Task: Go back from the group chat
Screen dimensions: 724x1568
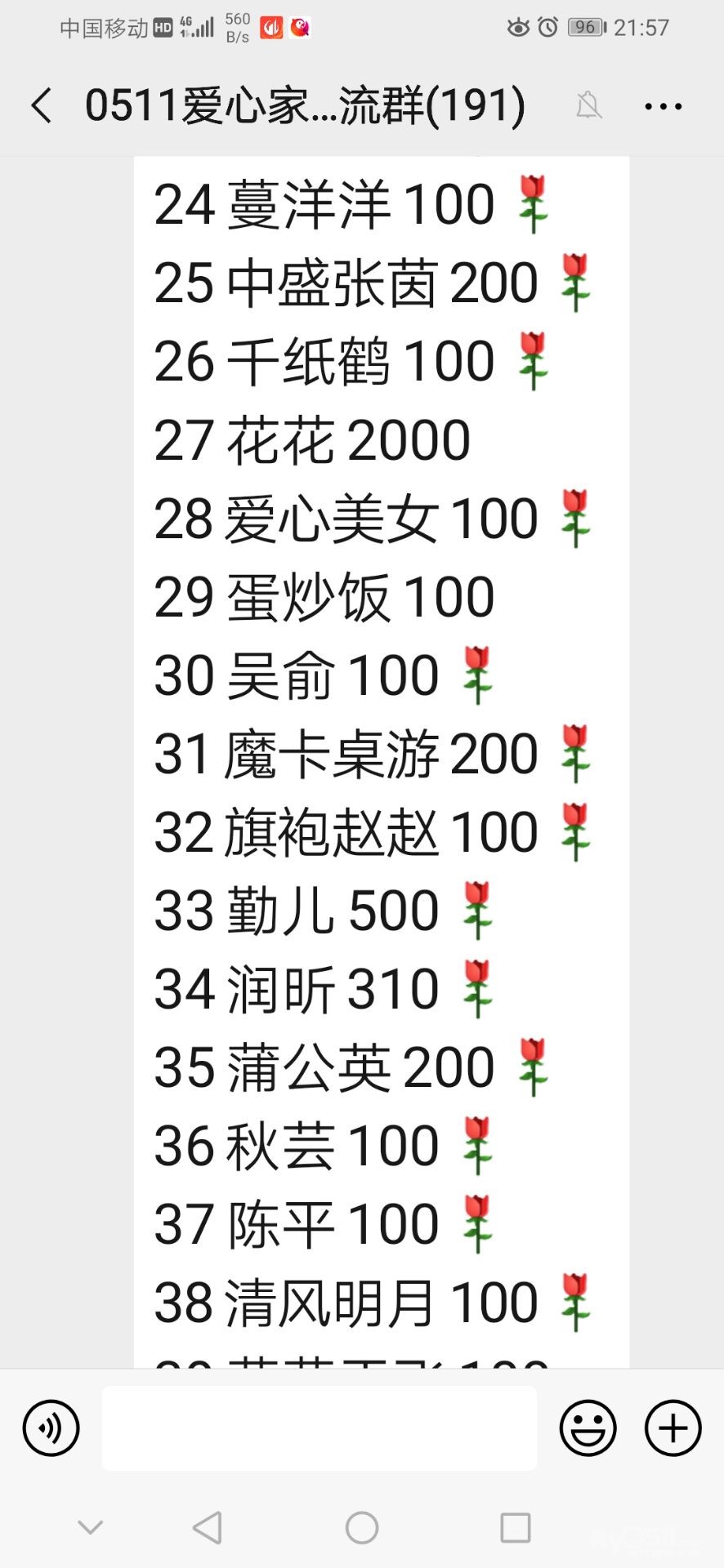Action: (x=41, y=106)
